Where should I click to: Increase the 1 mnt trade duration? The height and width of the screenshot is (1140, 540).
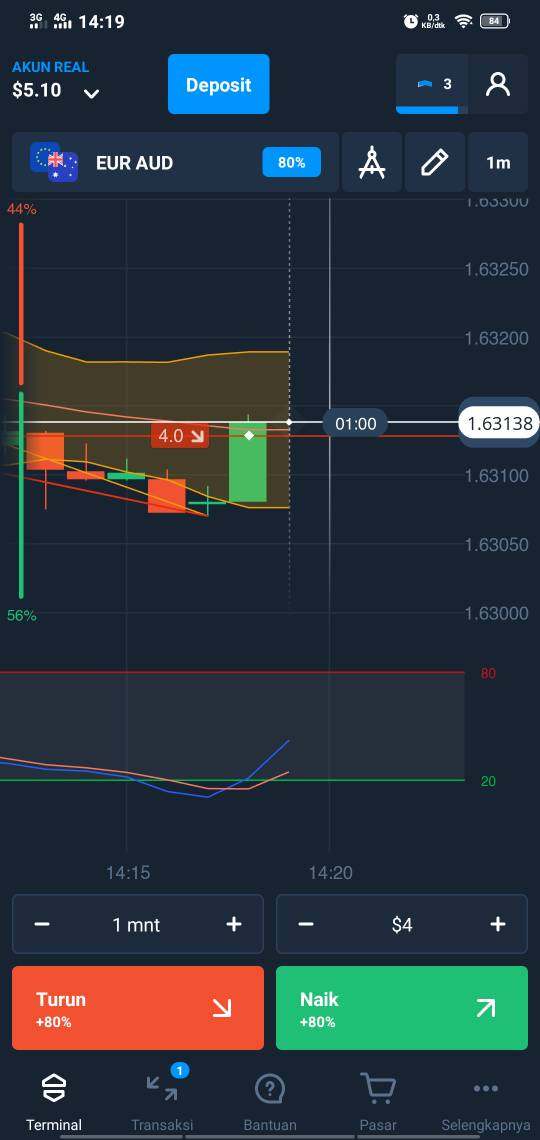pyautogui.click(x=233, y=924)
